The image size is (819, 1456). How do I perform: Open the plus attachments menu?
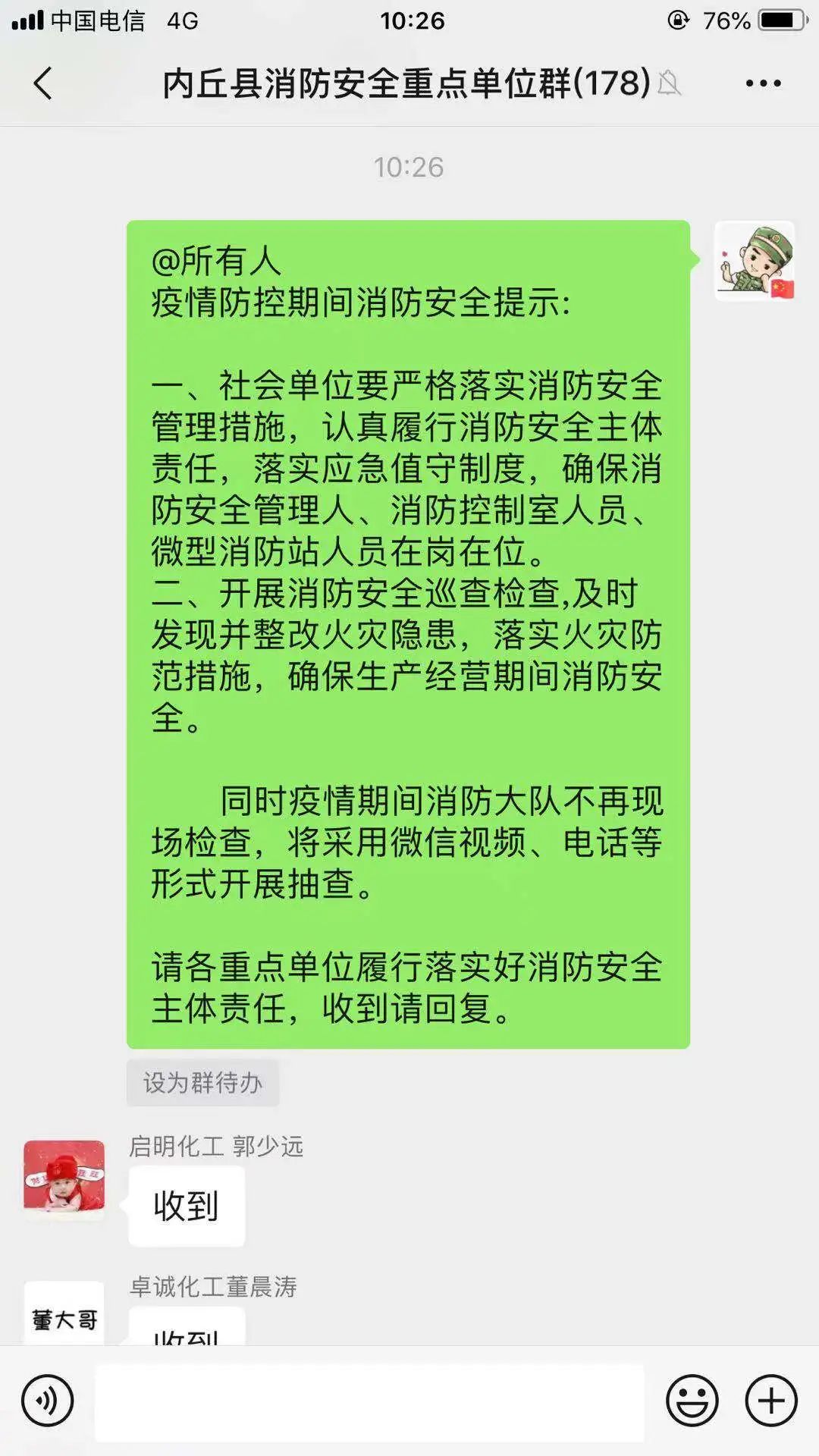click(x=771, y=1400)
